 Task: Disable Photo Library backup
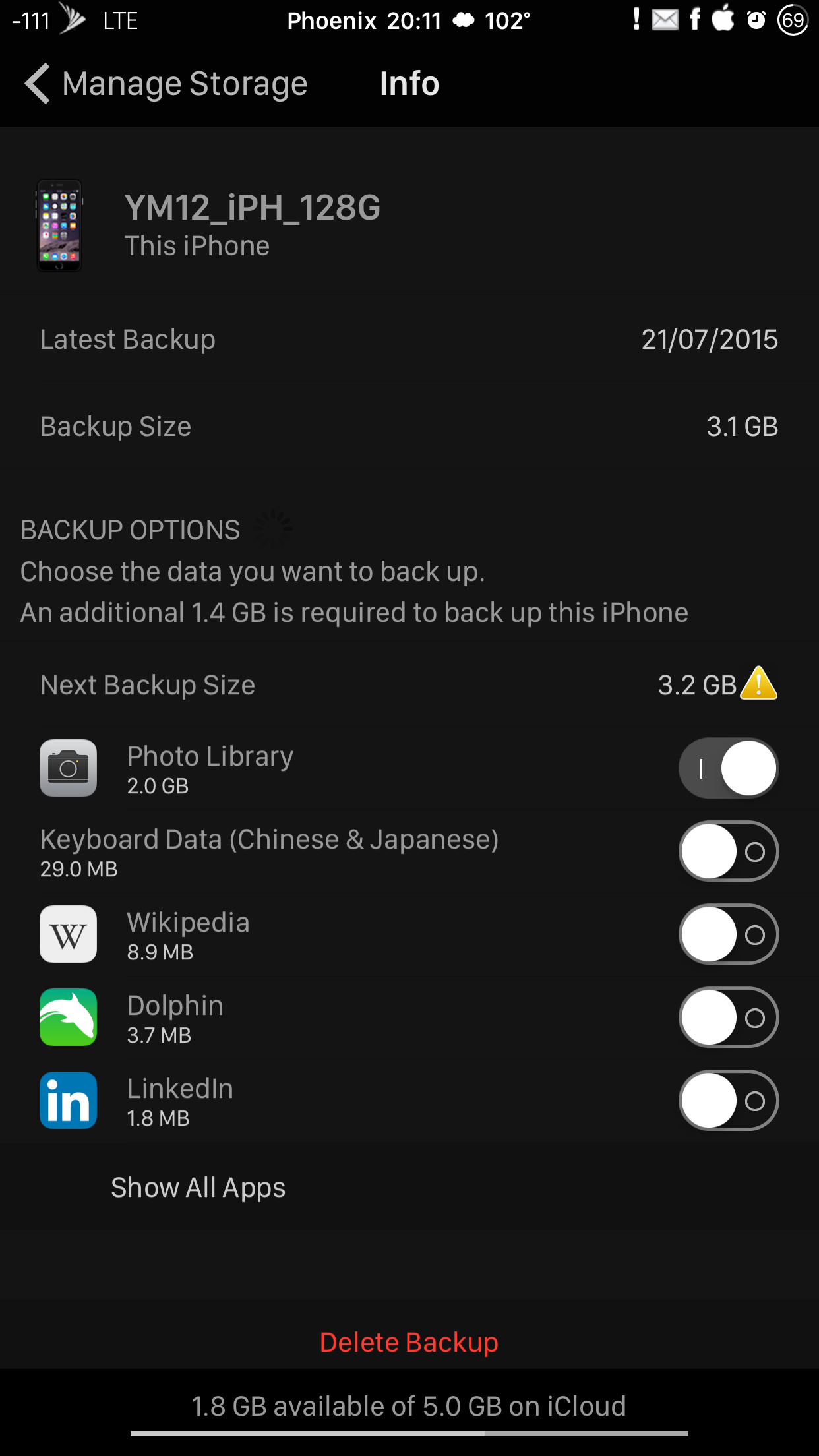[729, 768]
